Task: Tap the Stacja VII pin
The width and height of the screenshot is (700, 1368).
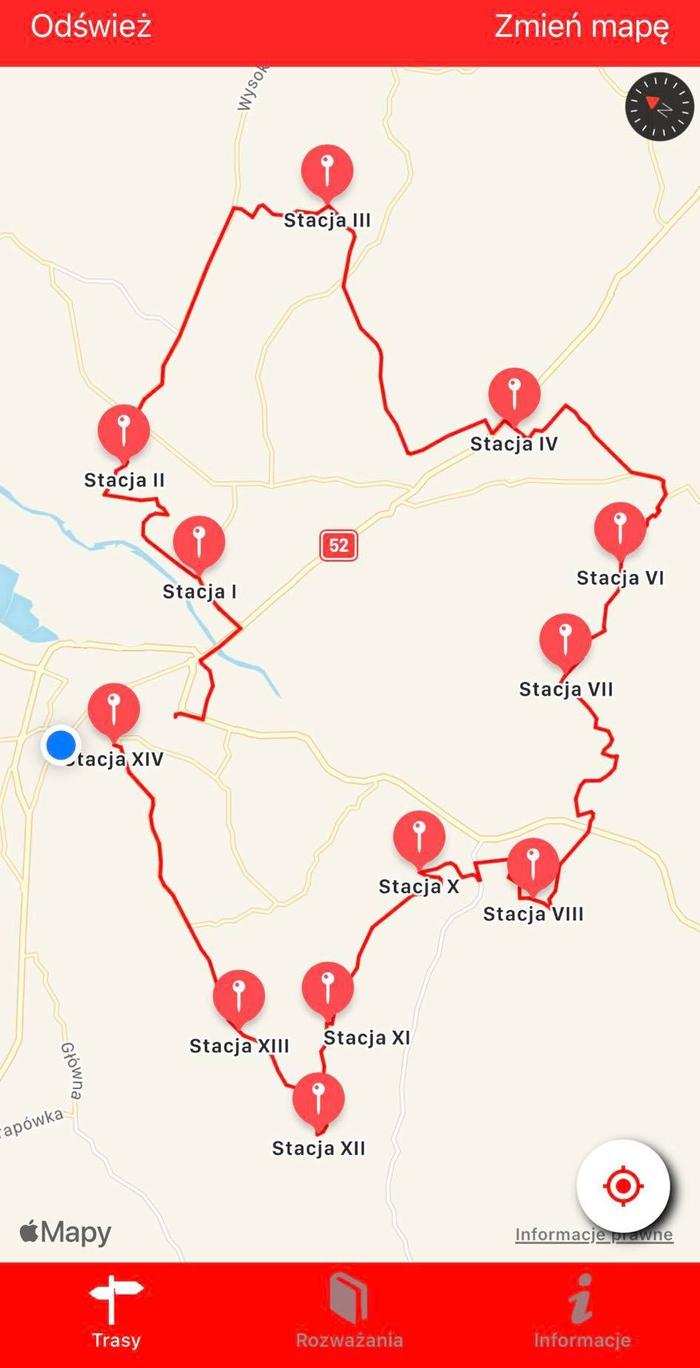Action: (565, 640)
